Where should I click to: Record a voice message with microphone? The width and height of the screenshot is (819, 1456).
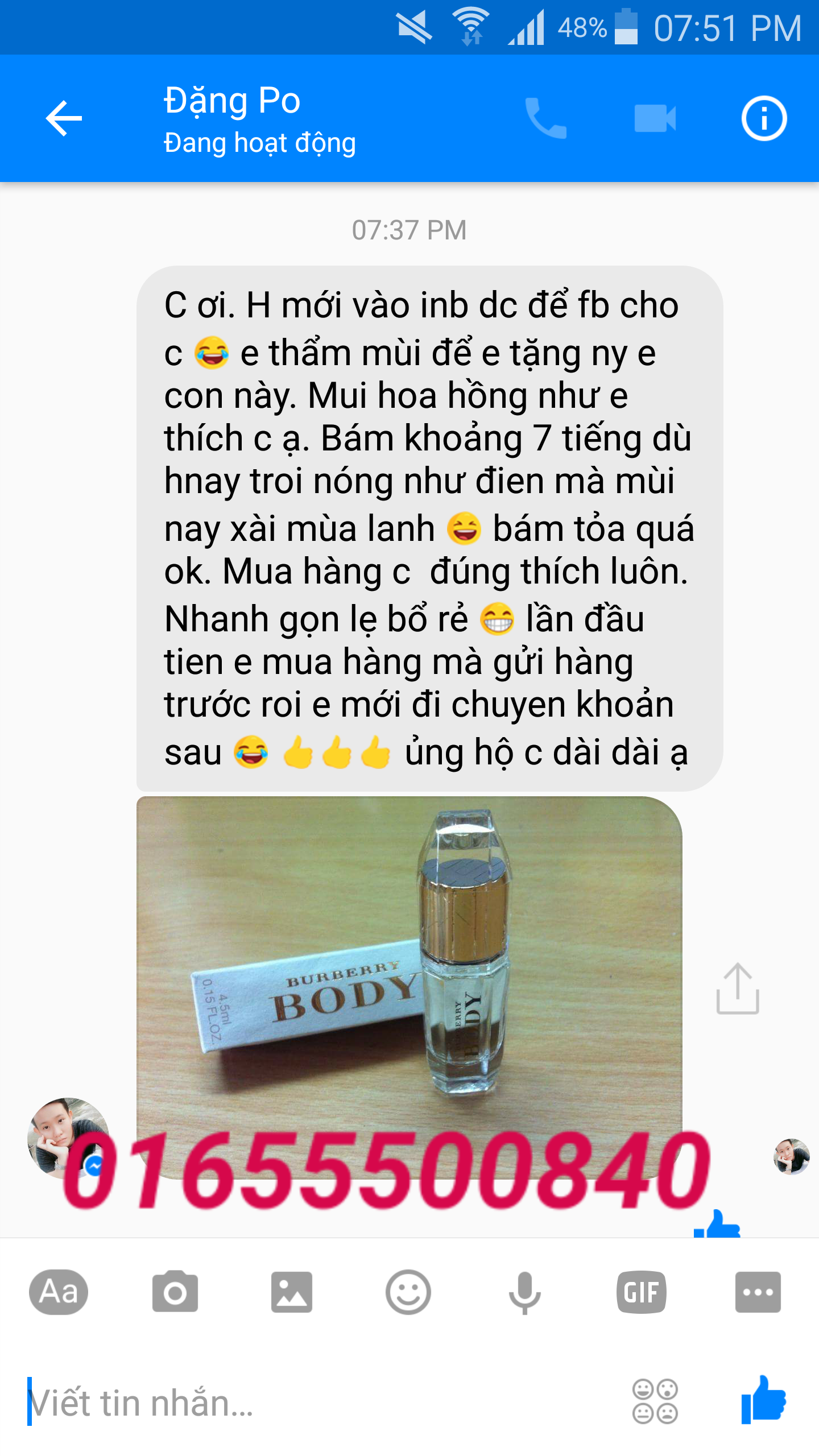tap(524, 1292)
